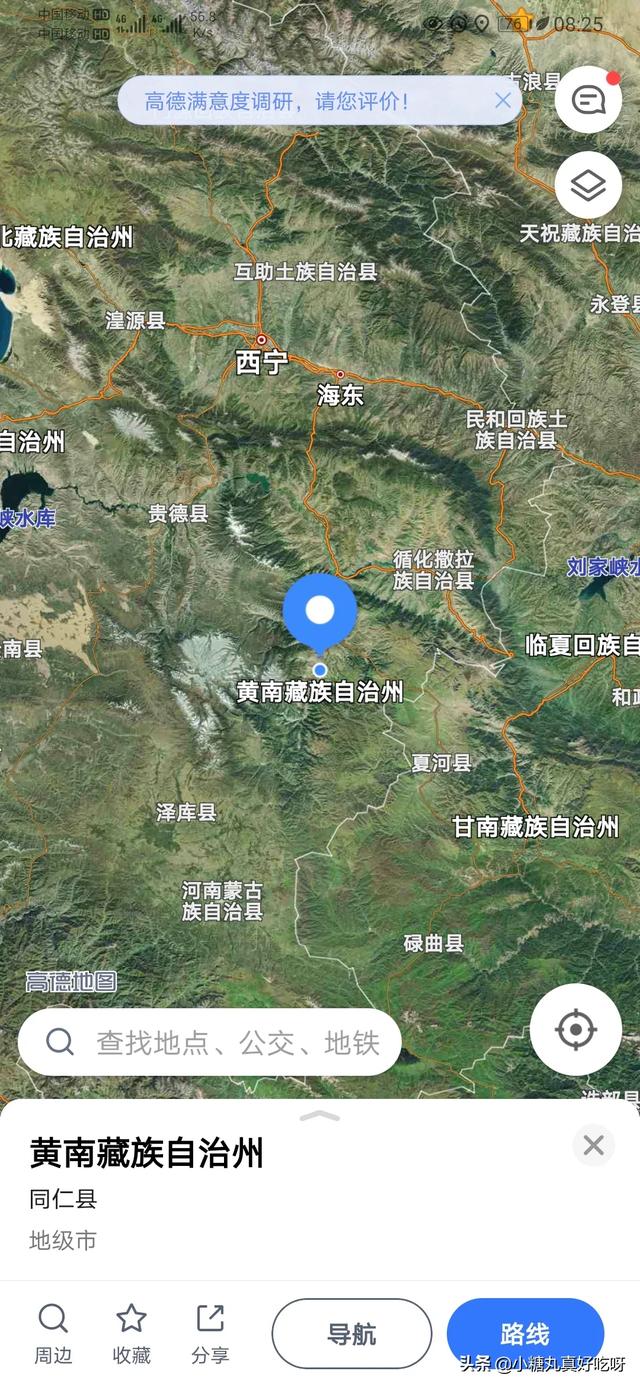Plan a 路线 route to this place
The width and height of the screenshot is (640, 1387).
525,1333
